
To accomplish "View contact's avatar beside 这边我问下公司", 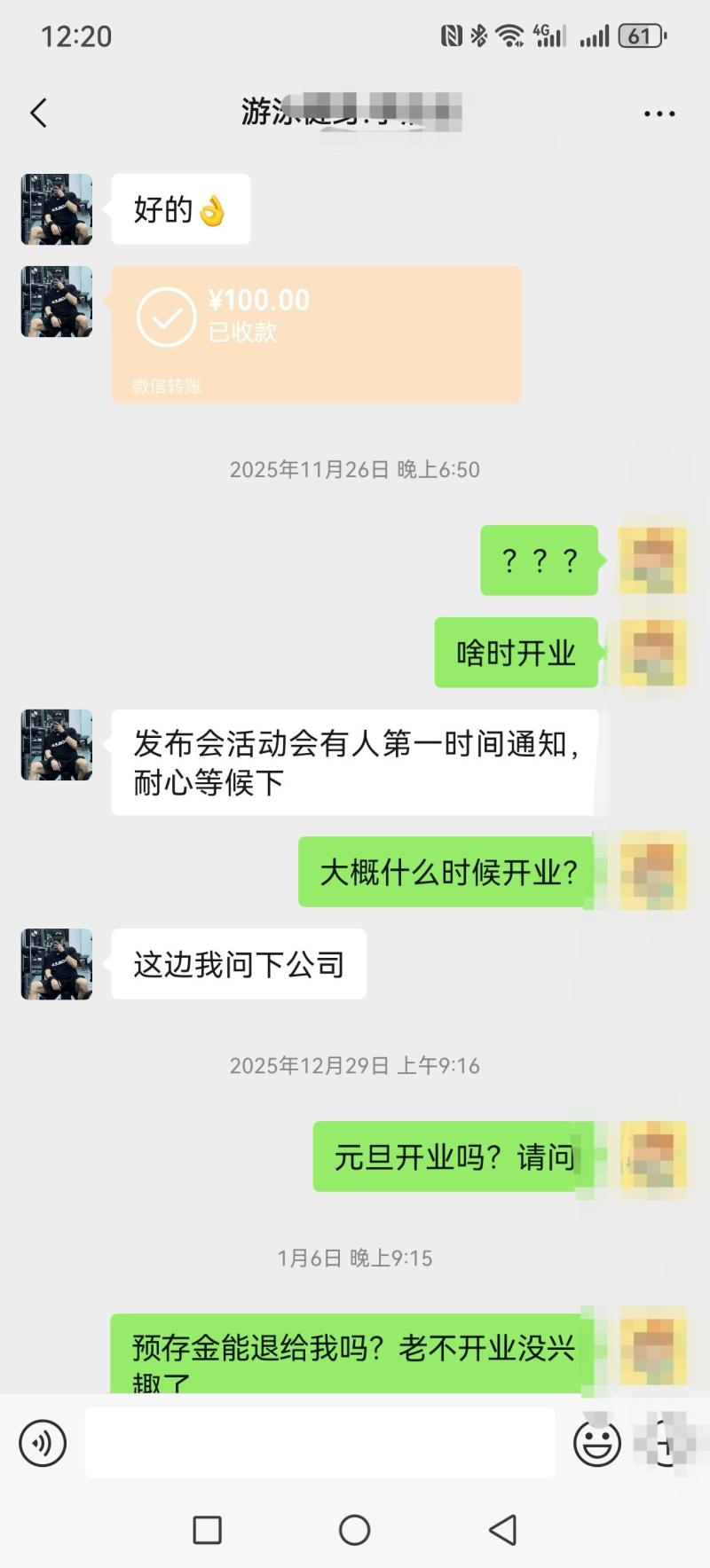I will pos(57,964).
